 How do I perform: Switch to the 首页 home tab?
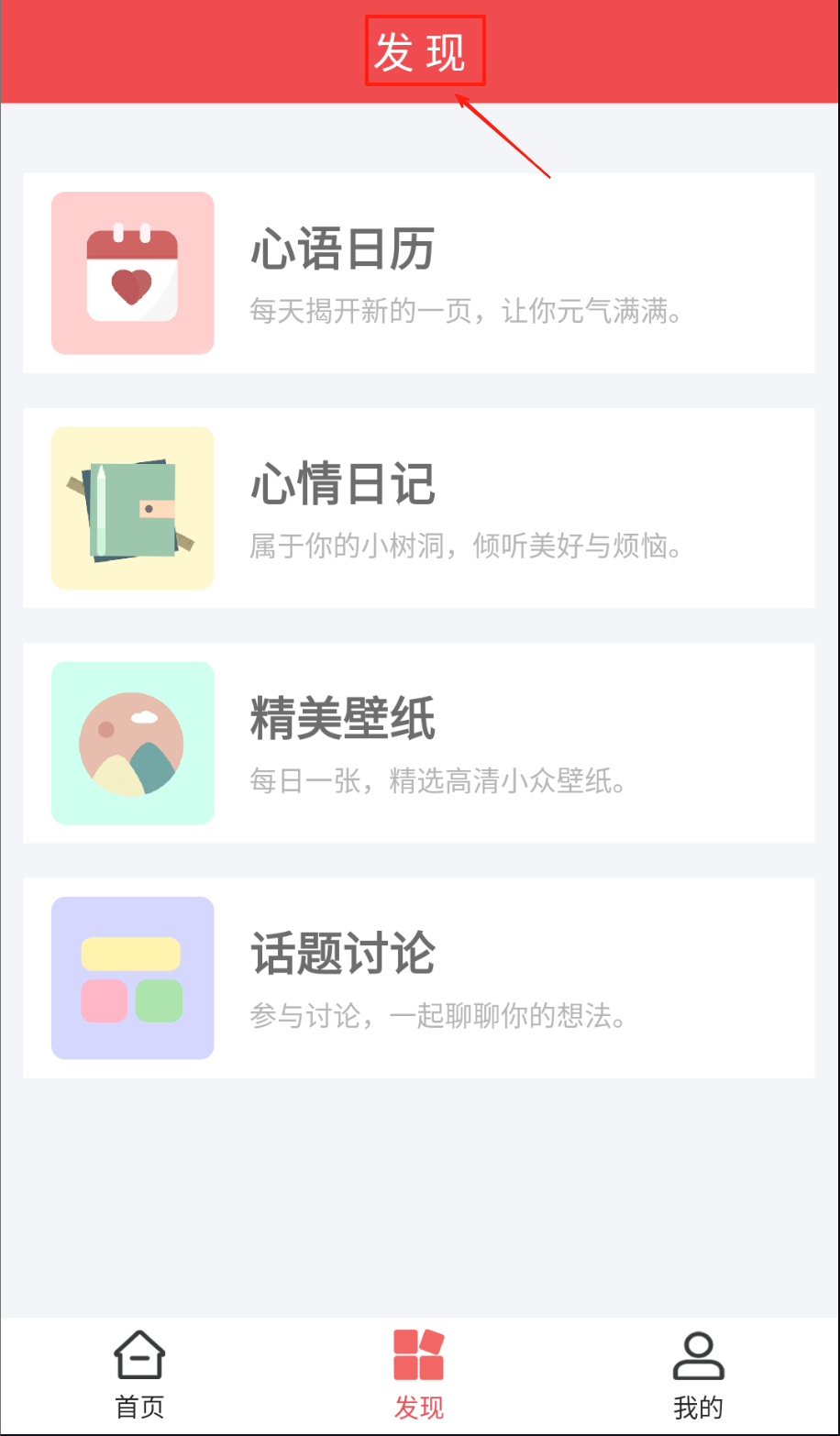tap(139, 1375)
